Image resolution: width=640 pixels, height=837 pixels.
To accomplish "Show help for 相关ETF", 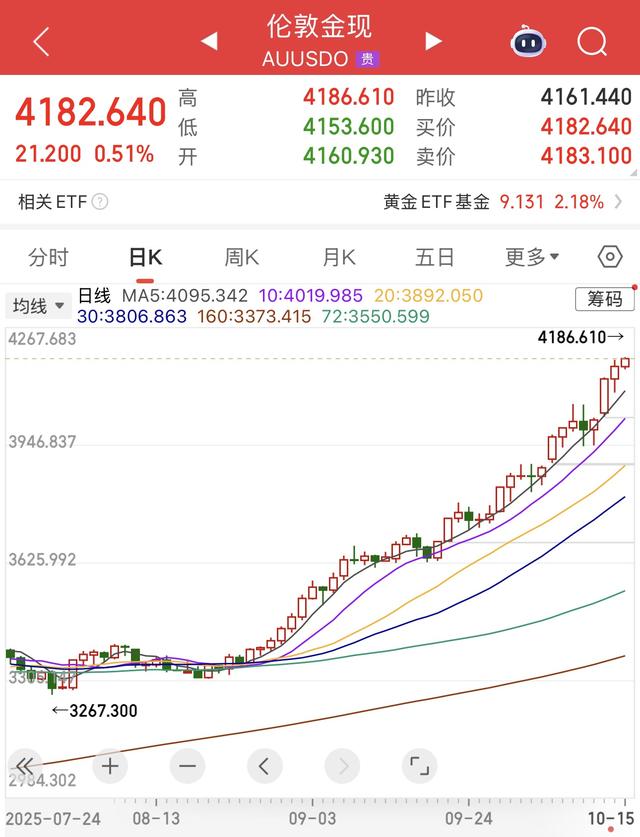I will [100, 202].
